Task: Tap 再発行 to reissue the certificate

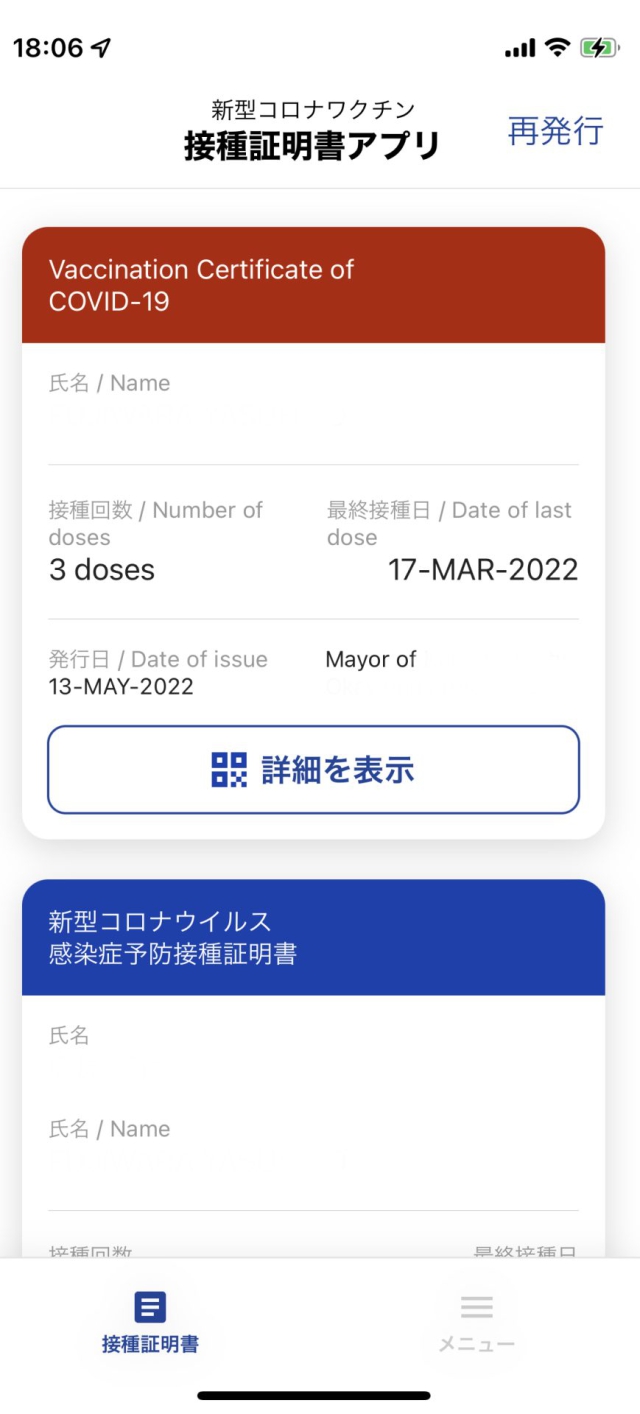Action: click(555, 131)
